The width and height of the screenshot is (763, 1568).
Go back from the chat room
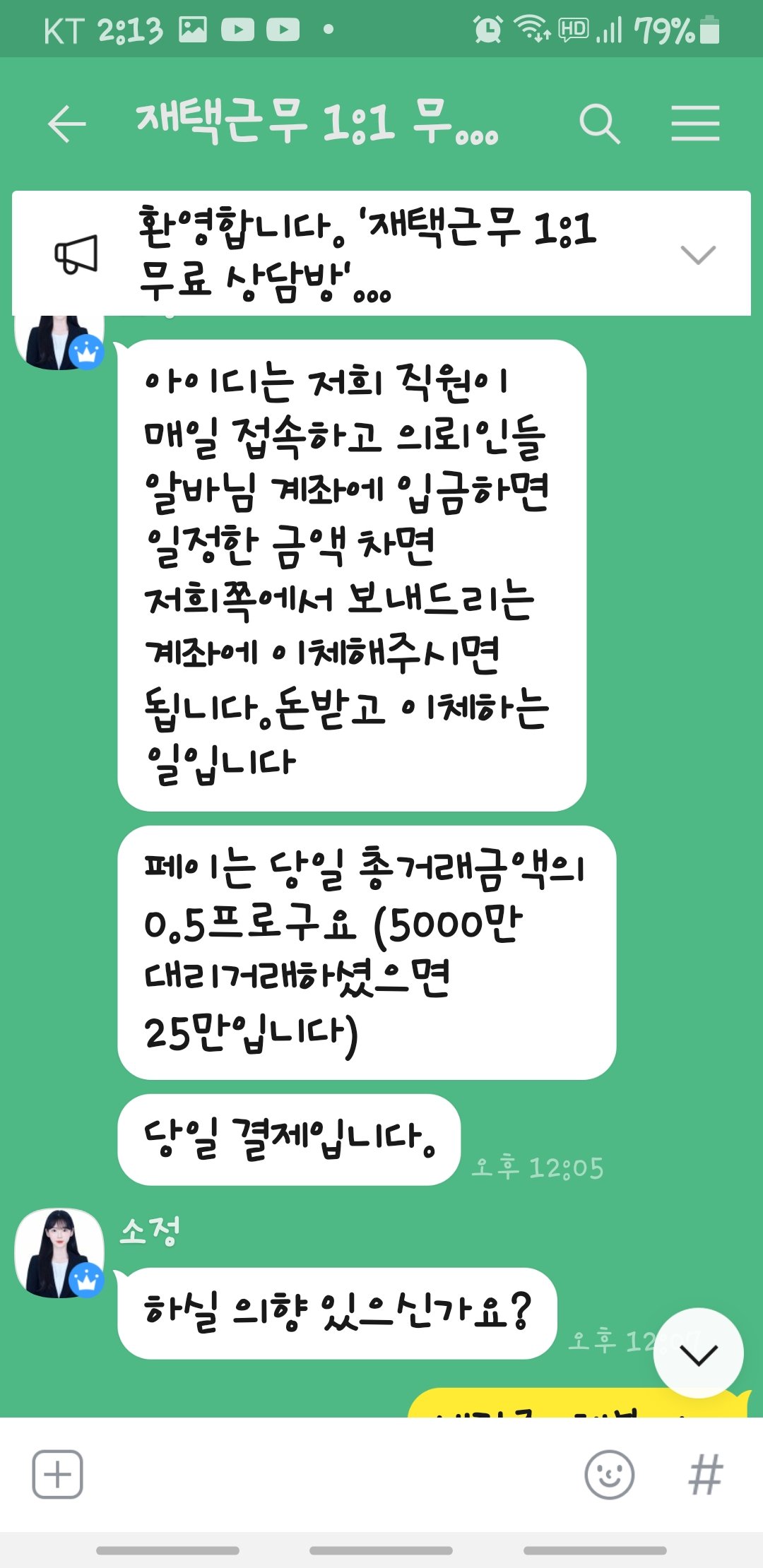(67, 124)
